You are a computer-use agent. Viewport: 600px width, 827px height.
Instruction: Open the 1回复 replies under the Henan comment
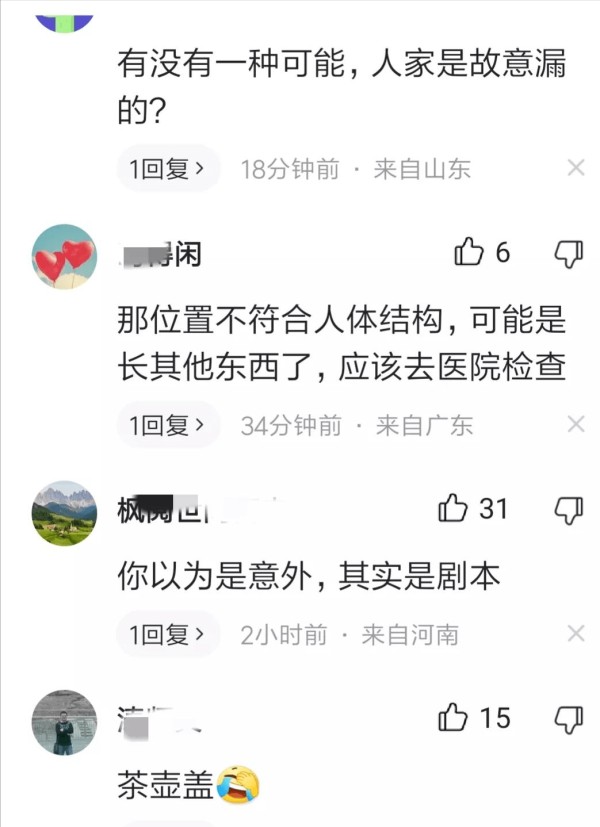167,634
